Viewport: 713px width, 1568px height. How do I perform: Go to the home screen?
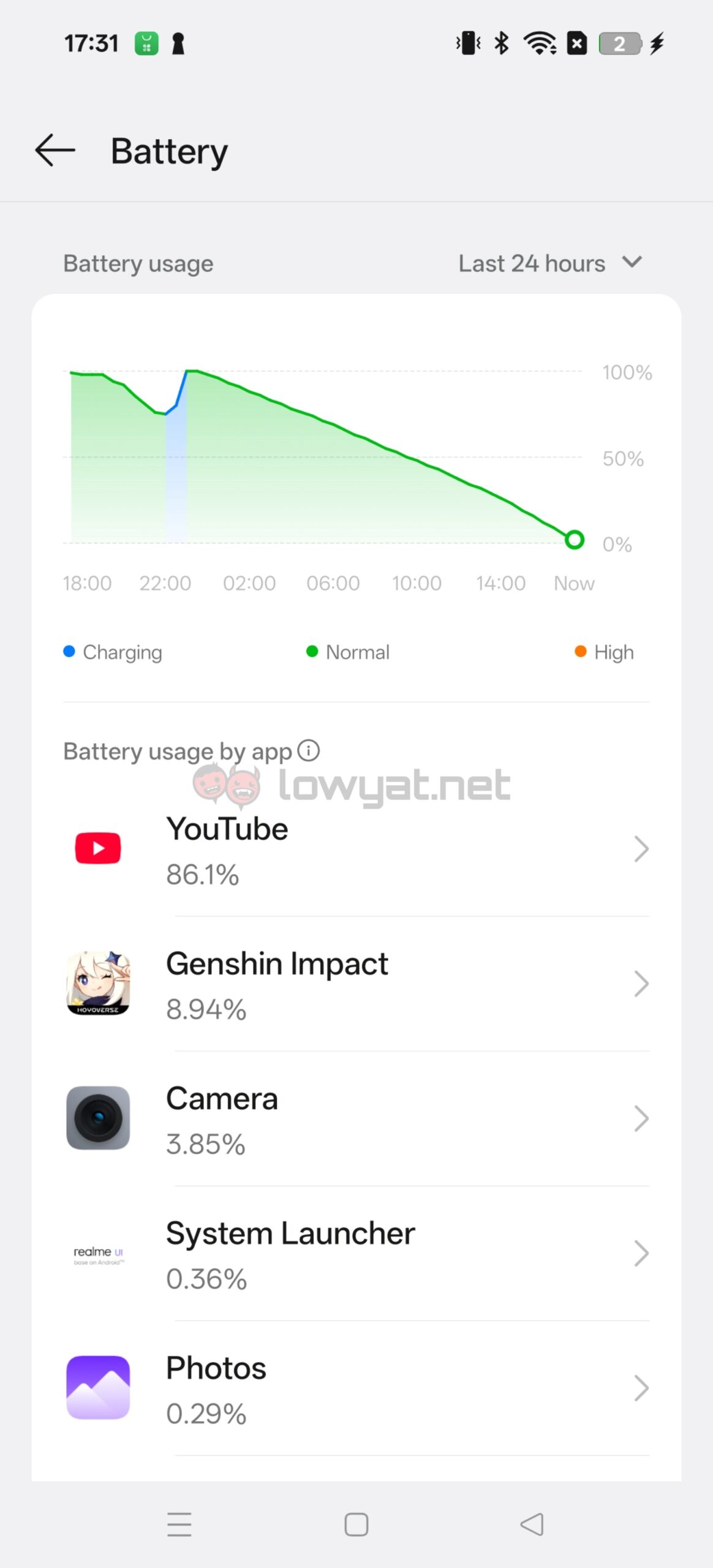pyautogui.click(x=356, y=1525)
